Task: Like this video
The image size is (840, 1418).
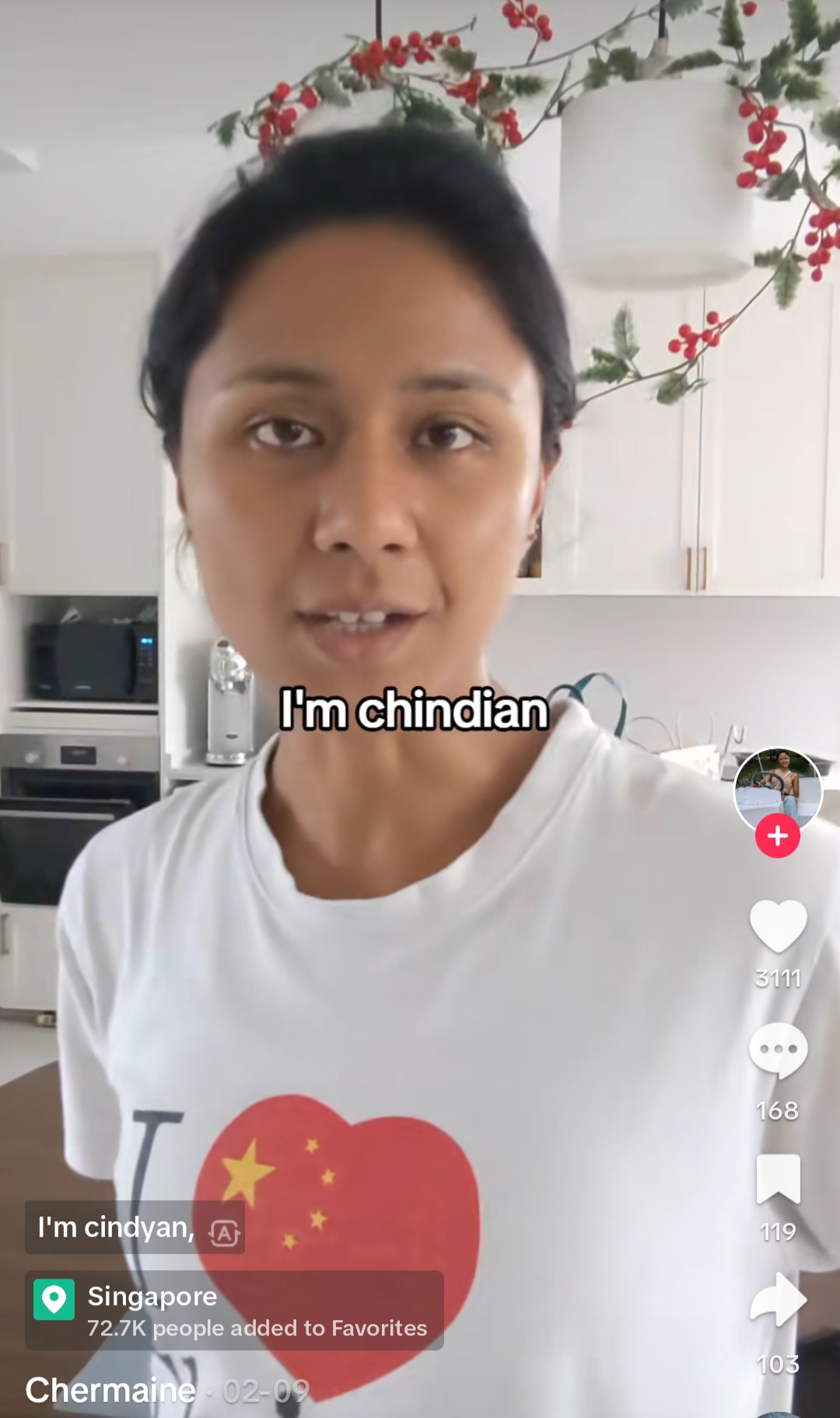Action: tap(778, 926)
